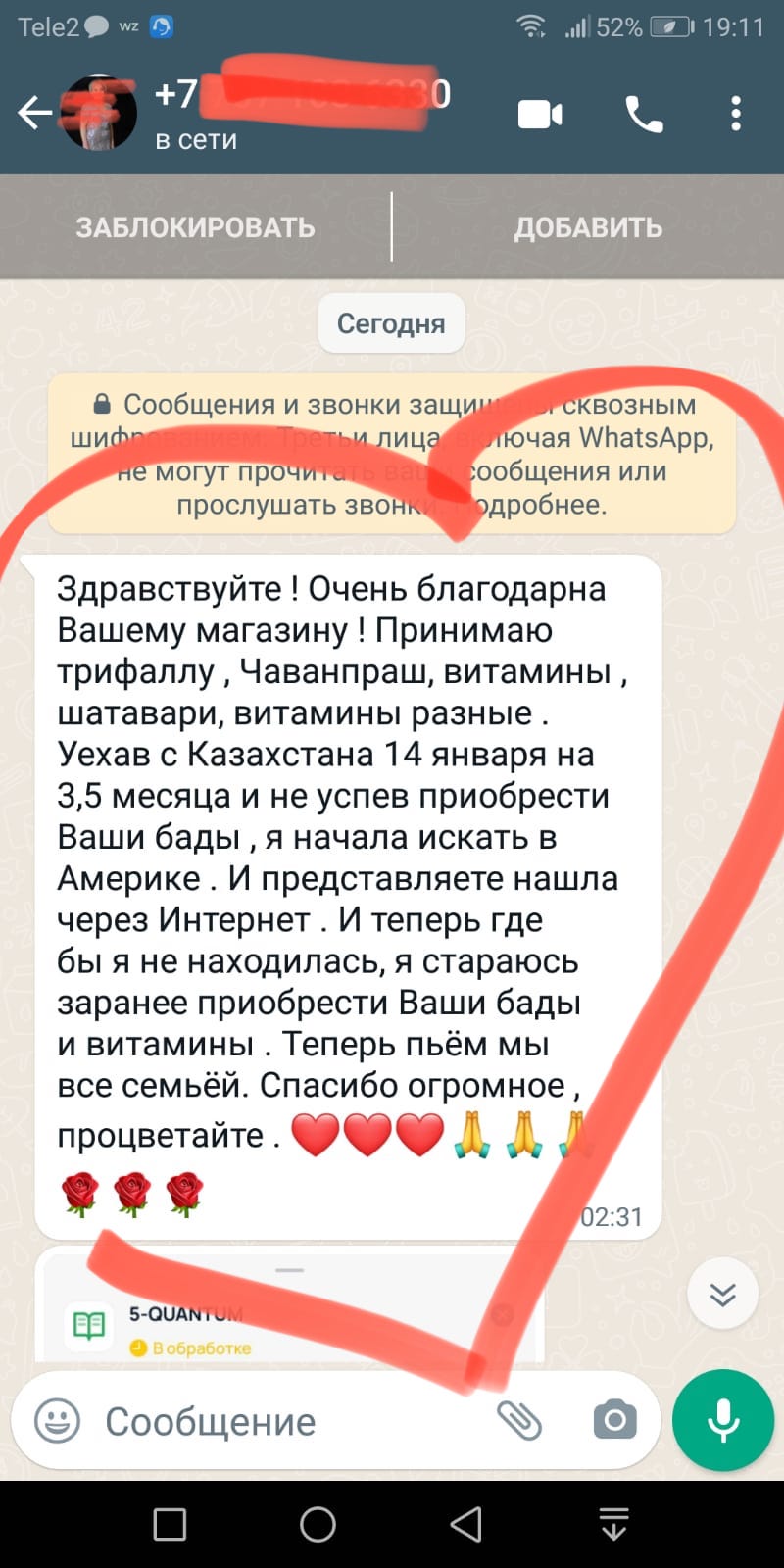
Task: Open recent apps from the navigation bar
Action: (x=171, y=1524)
